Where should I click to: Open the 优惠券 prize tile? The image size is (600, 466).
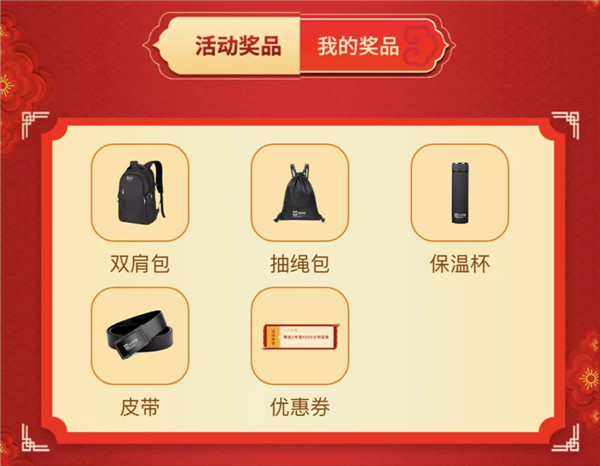(x=299, y=337)
